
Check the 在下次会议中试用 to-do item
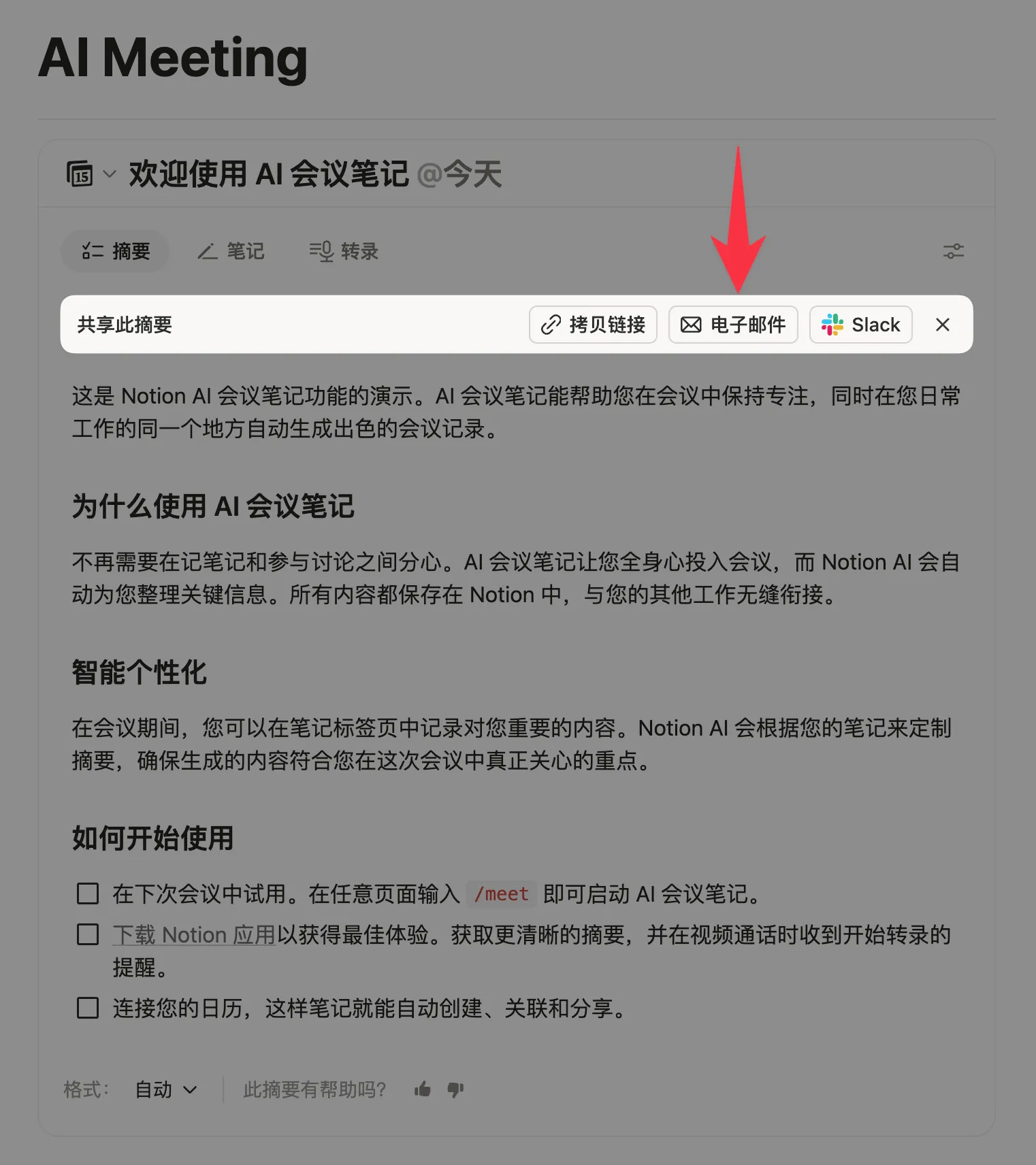(88, 893)
